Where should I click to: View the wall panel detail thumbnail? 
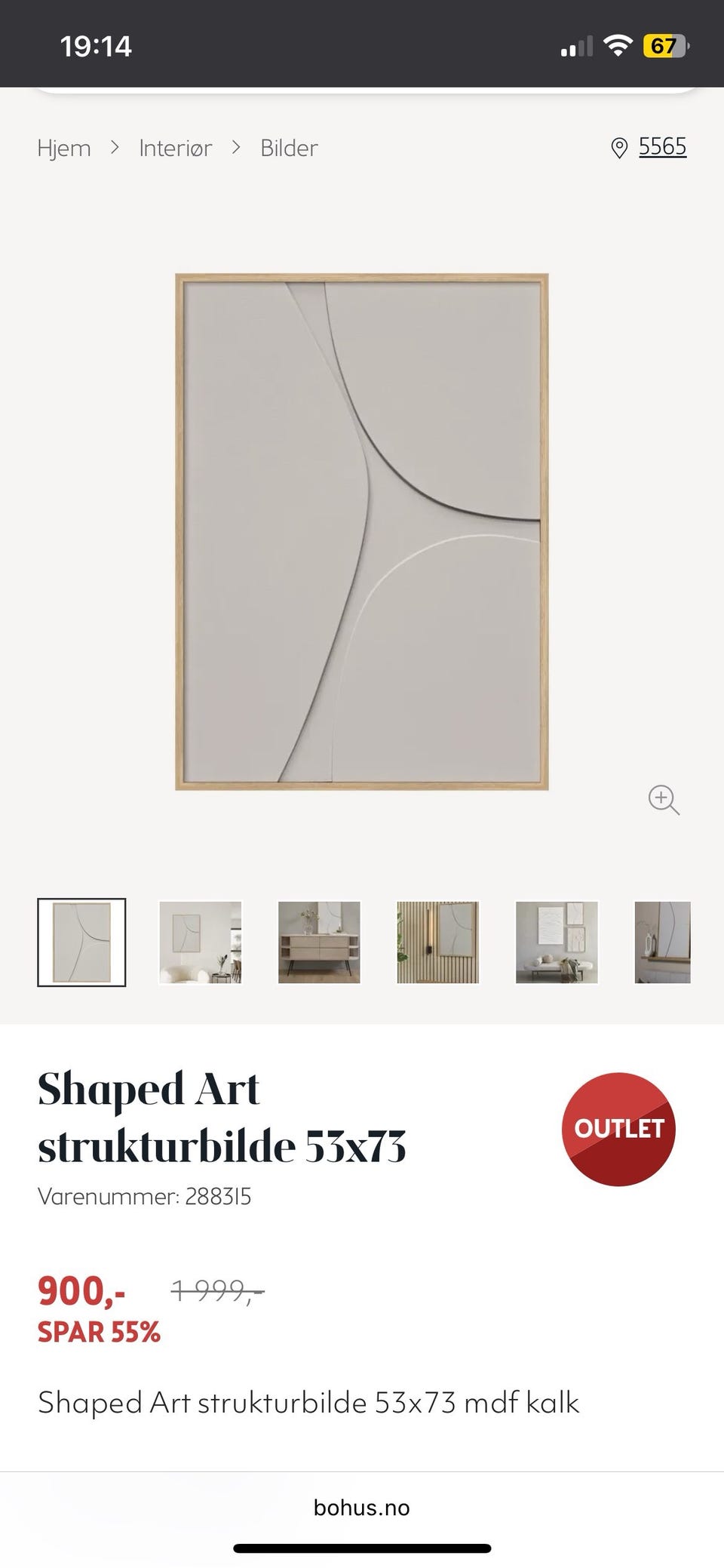(437, 943)
